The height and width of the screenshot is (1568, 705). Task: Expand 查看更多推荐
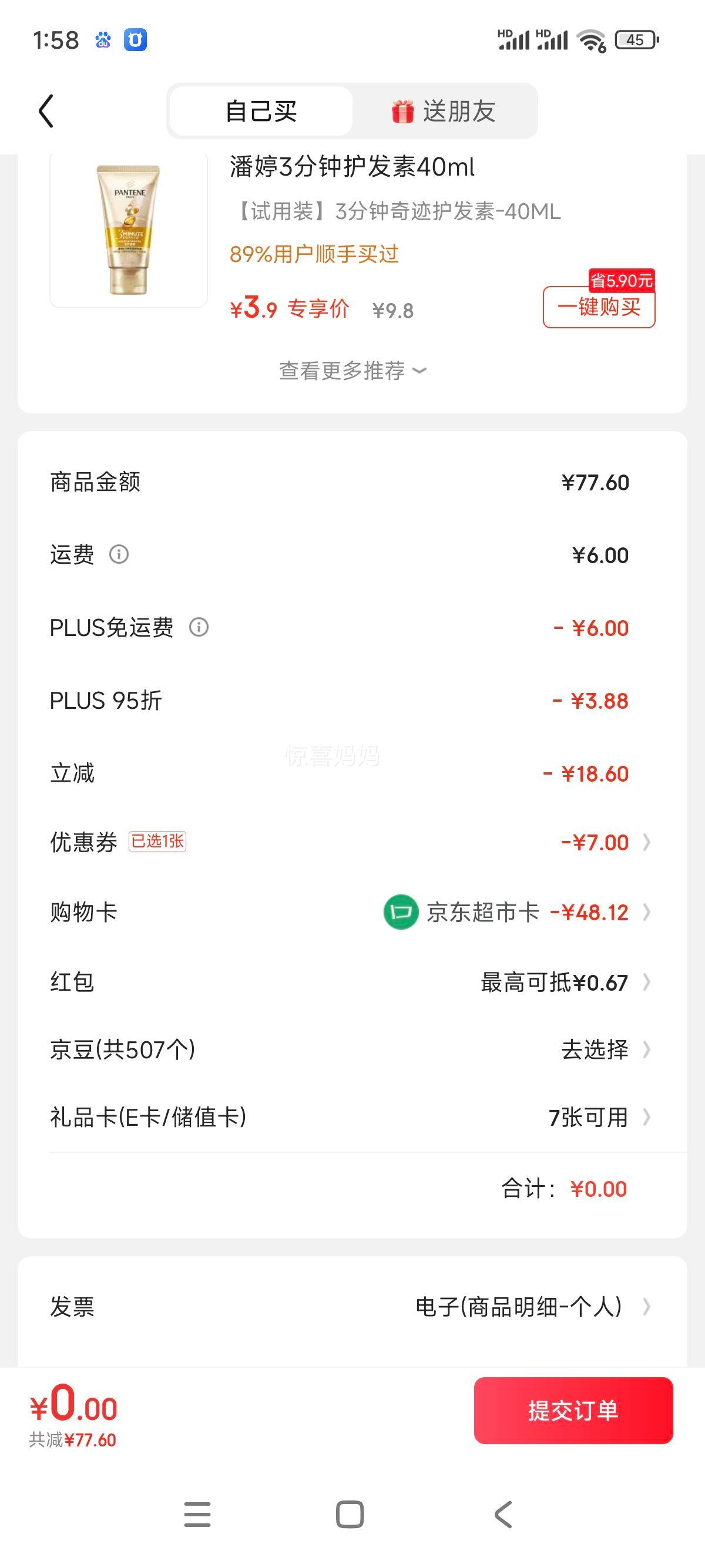(x=352, y=371)
